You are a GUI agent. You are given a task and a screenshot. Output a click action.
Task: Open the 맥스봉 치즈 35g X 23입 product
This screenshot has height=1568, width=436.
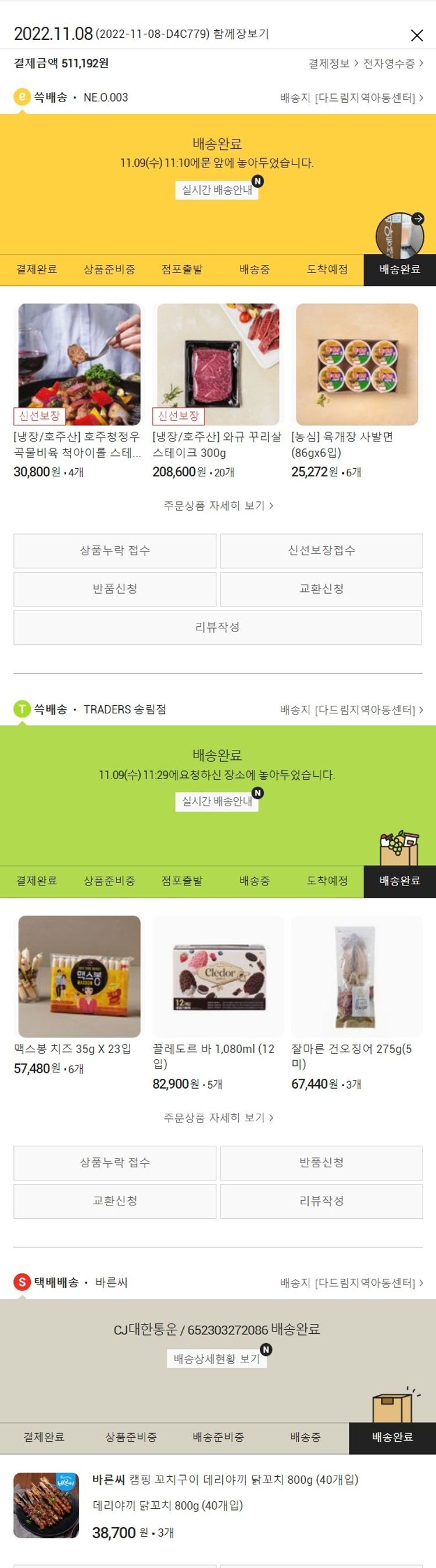point(79,977)
